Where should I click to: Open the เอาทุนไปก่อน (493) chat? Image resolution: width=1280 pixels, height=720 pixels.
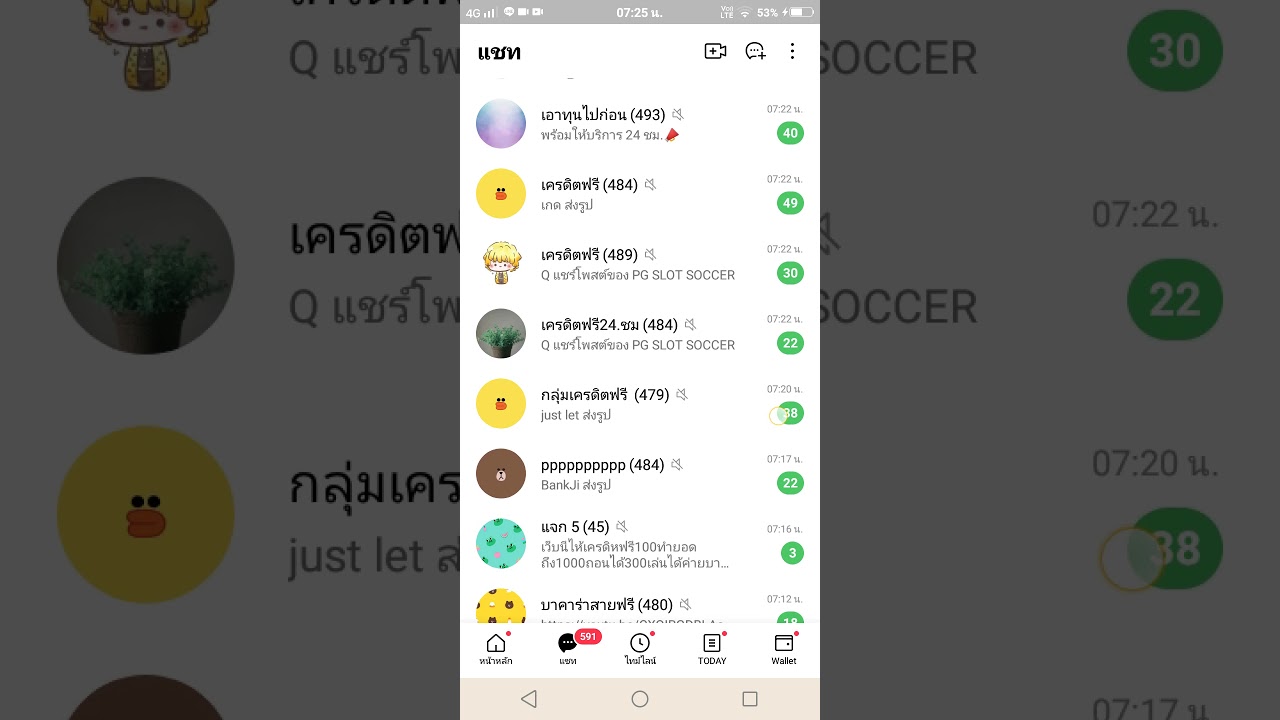tap(640, 124)
